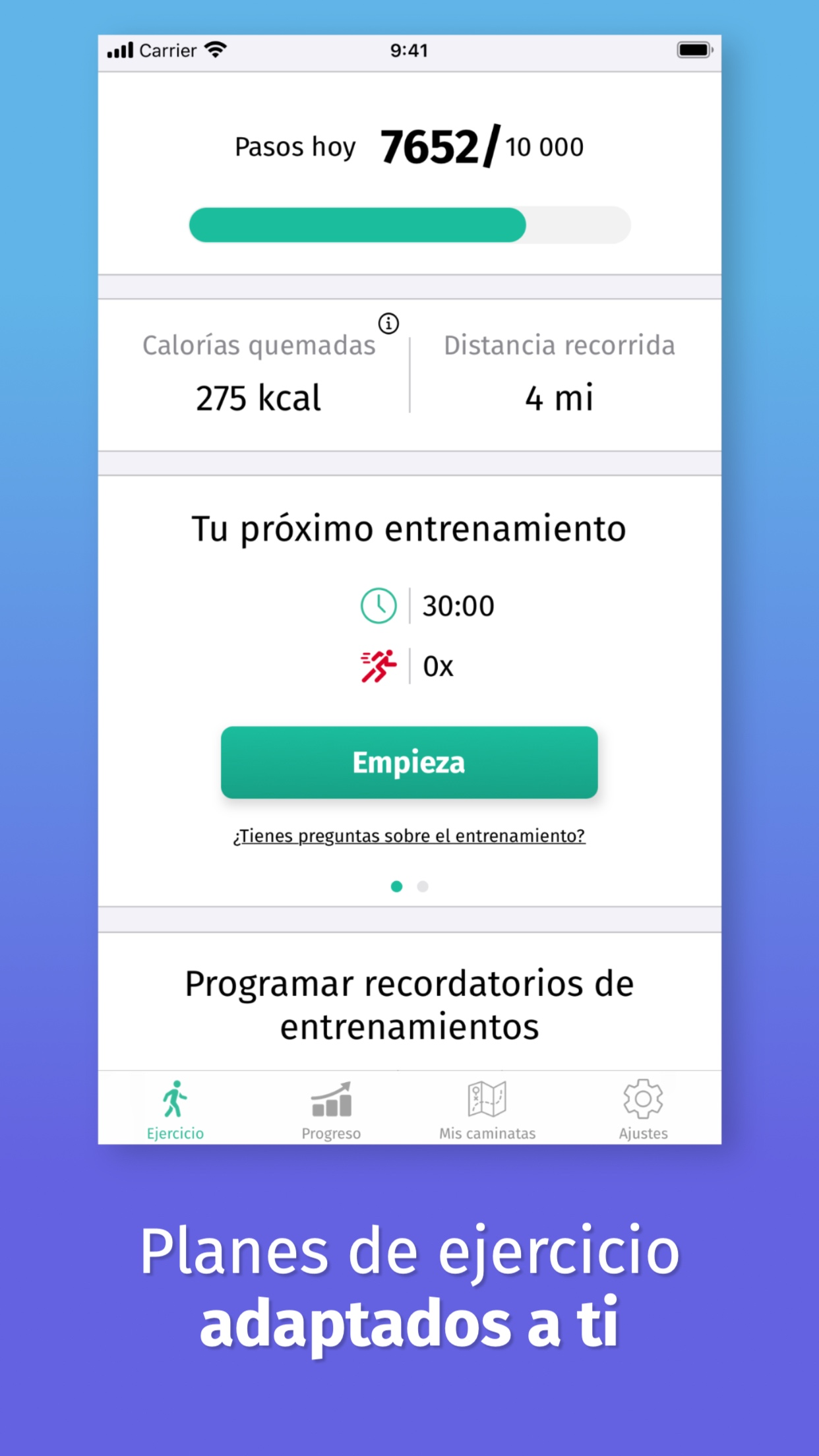Open ¿Tienes preguntas sobre el entrenamiento? link
This screenshot has width=819, height=1456.
(x=409, y=835)
